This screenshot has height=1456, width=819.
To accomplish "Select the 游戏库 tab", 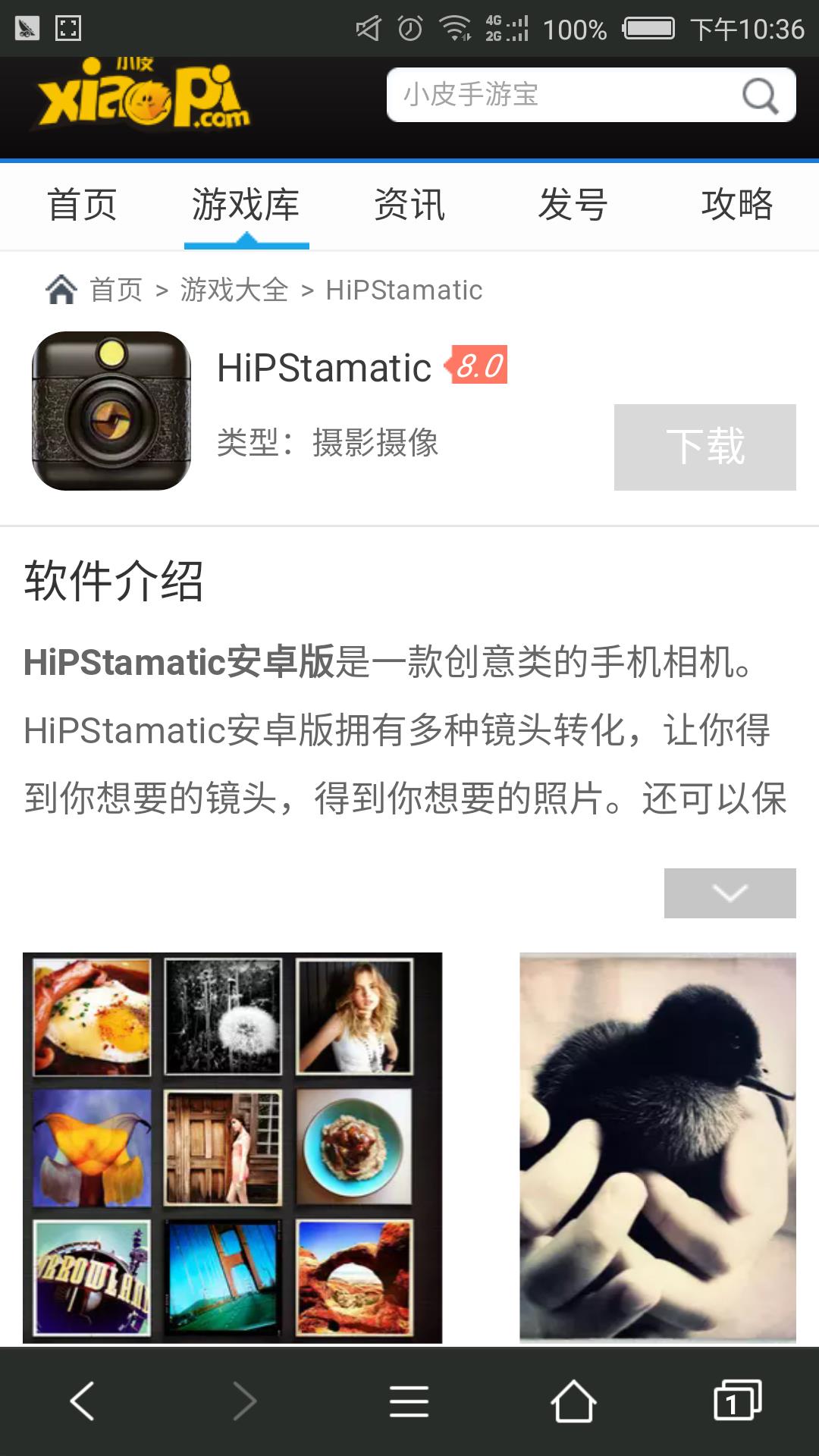I will [246, 205].
